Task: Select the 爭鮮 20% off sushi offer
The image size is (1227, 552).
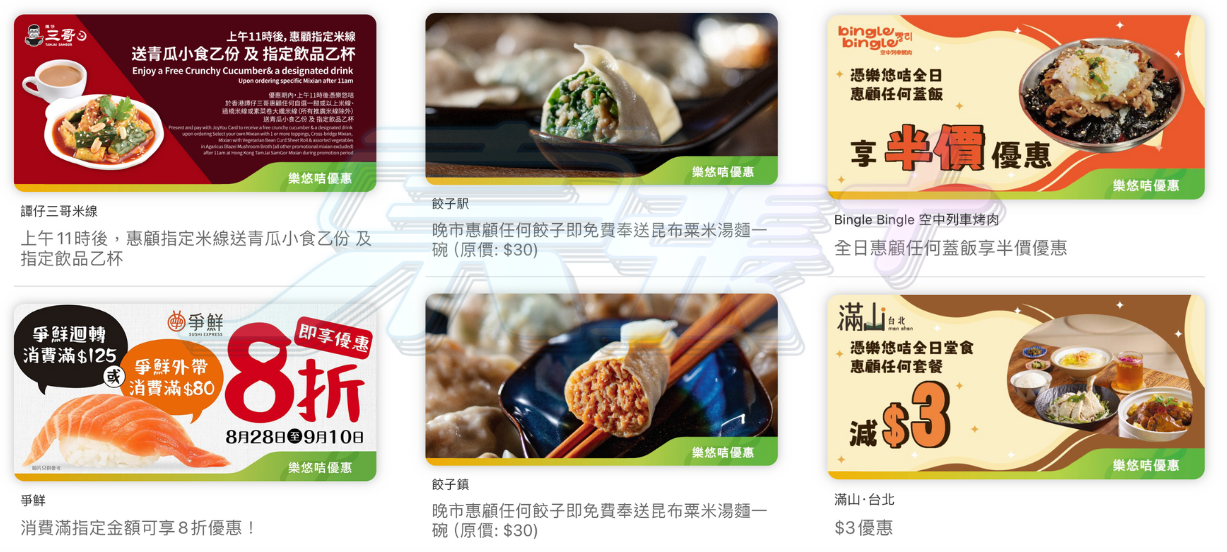Action: (195, 388)
